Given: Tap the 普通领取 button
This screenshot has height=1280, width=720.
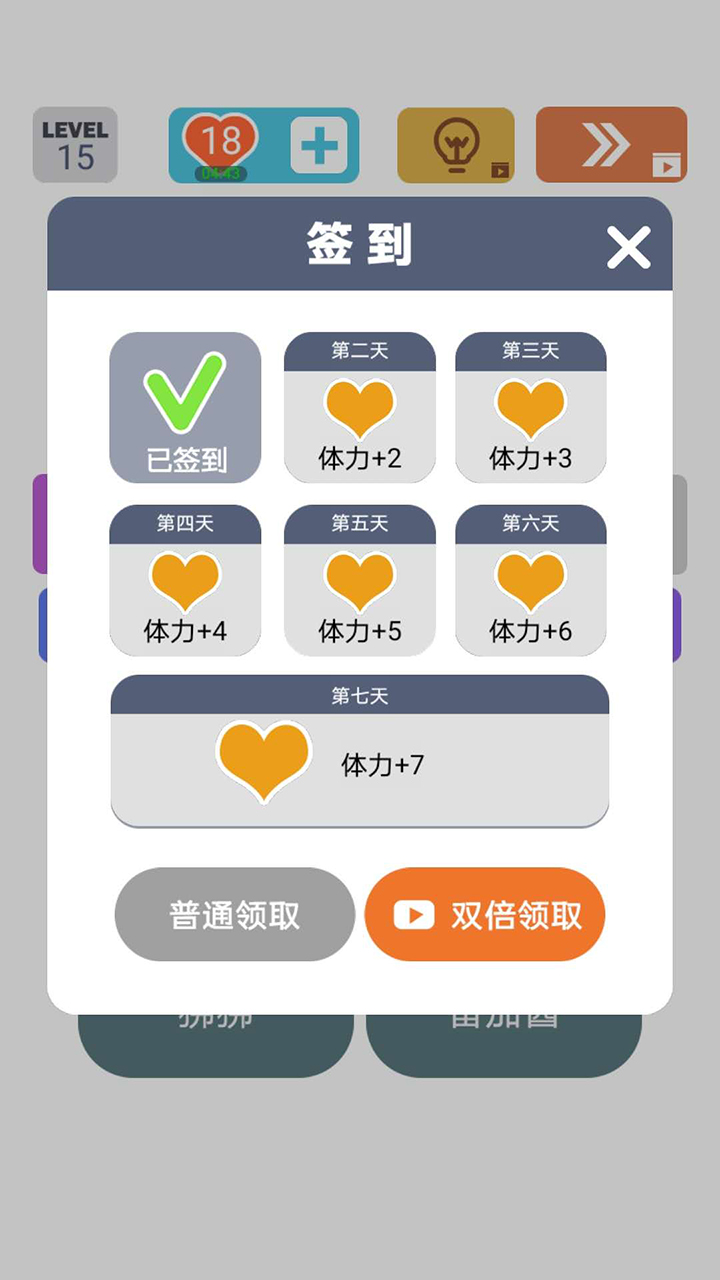Looking at the screenshot, I should coord(235,914).
